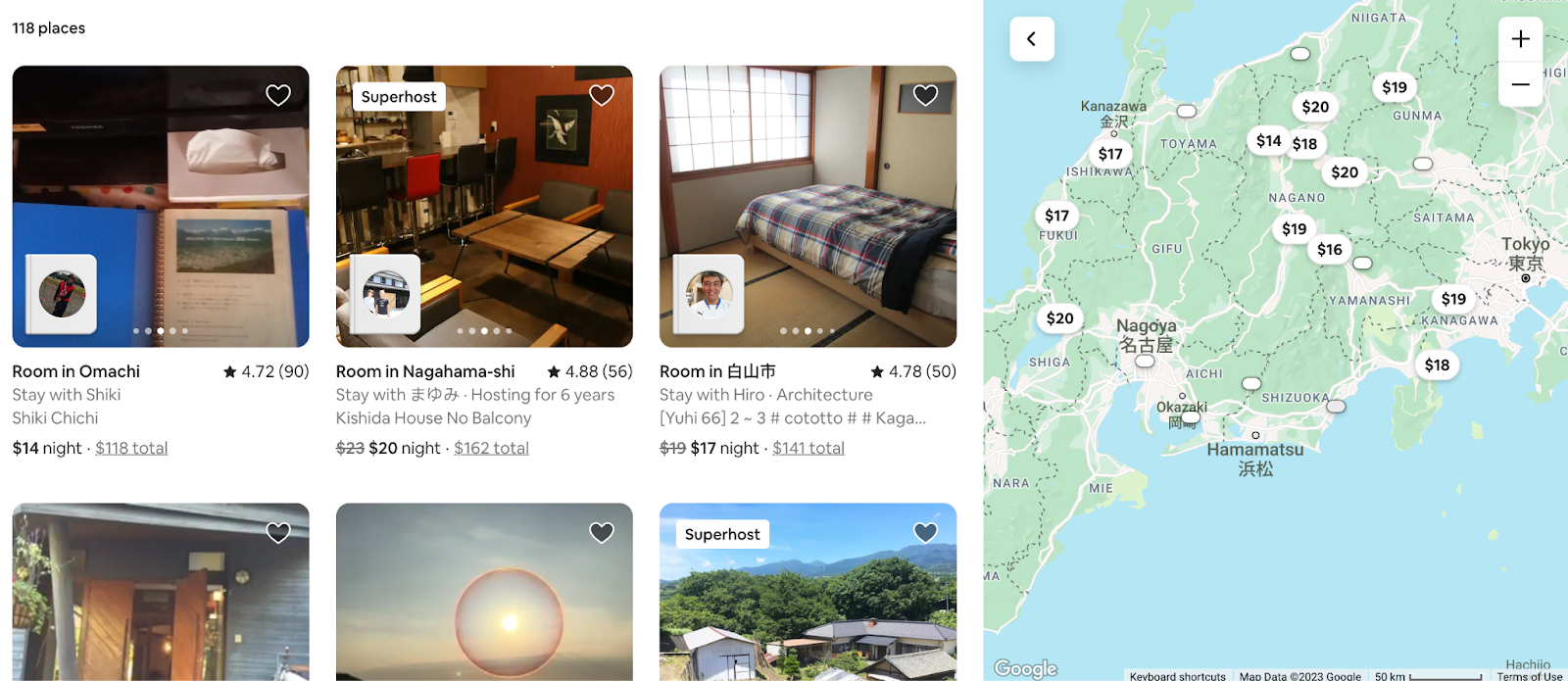This screenshot has height=681, width=1568.
Task: Open the Room in 白山市 listing
Action: [716, 371]
